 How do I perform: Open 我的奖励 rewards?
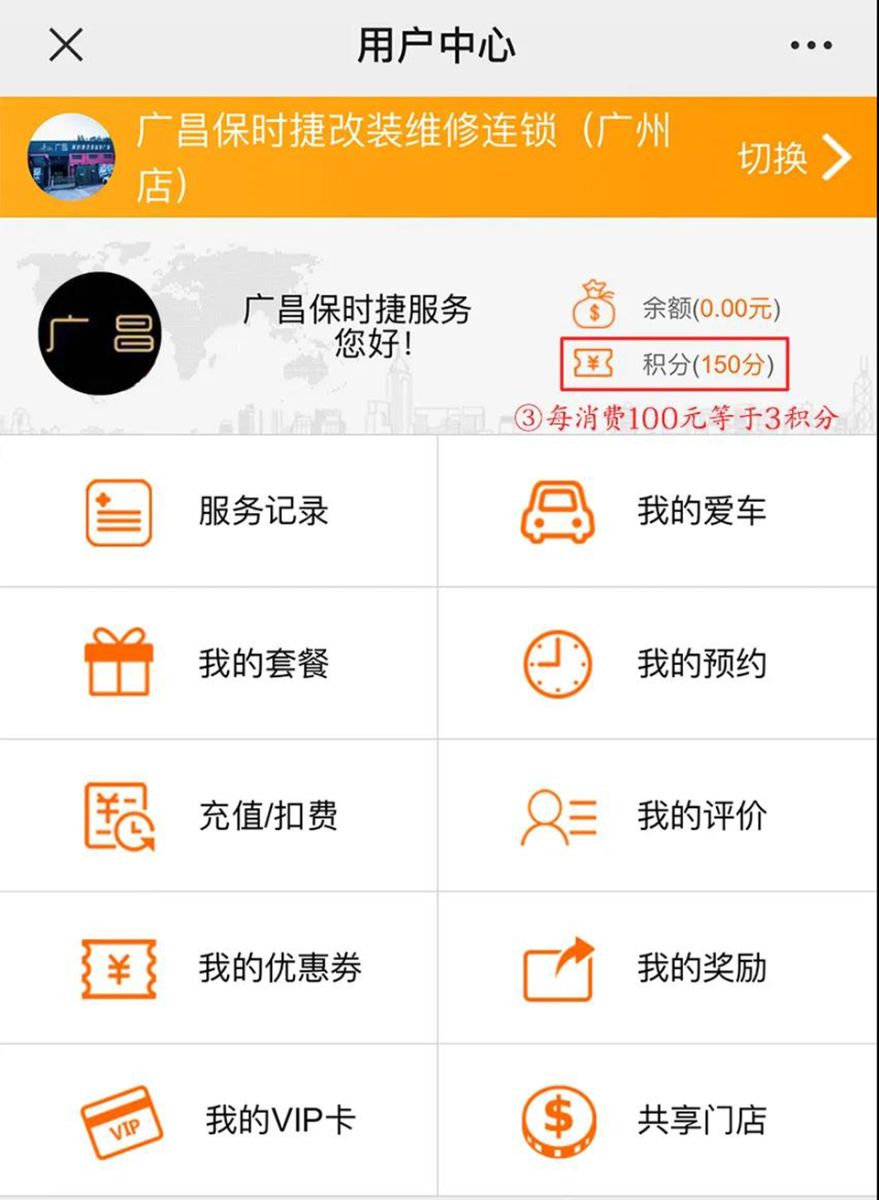coord(658,968)
